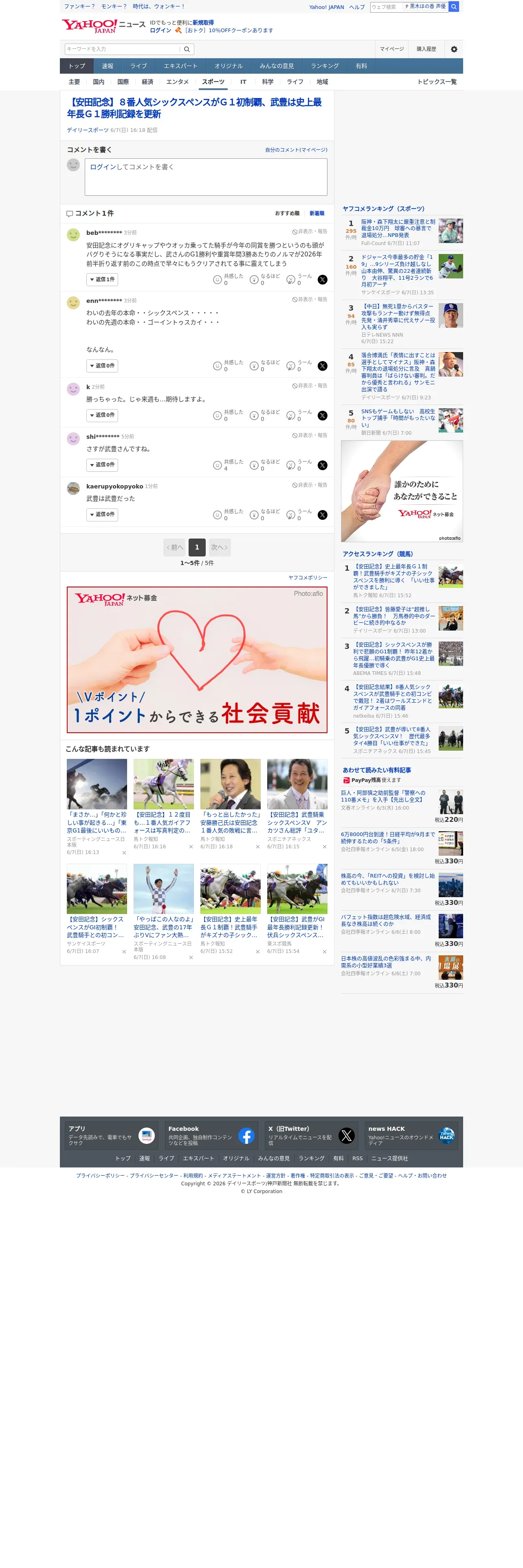Report or hide enn's comment

click(x=309, y=300)
